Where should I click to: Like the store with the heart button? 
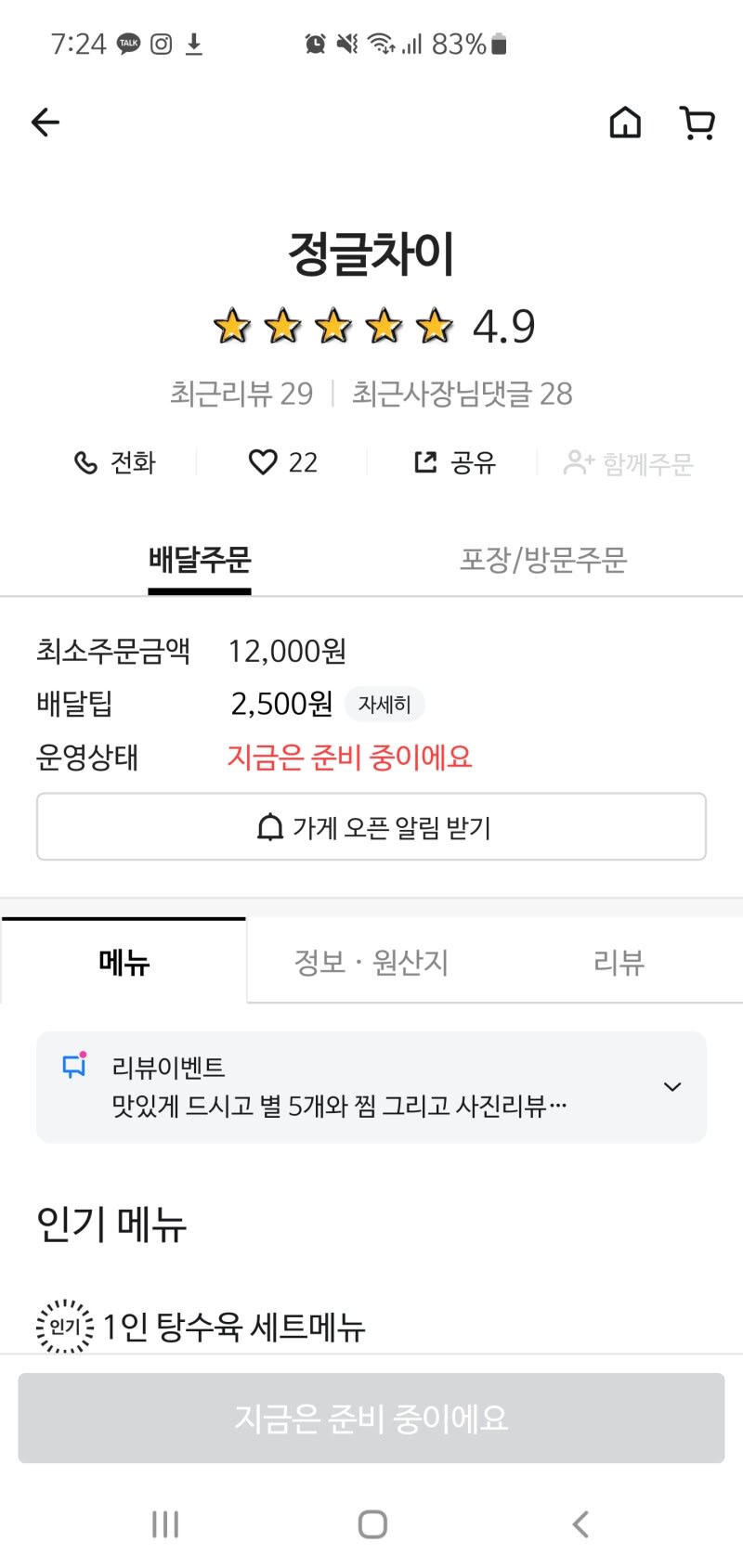pyautogui.click(x=283, y=462)
